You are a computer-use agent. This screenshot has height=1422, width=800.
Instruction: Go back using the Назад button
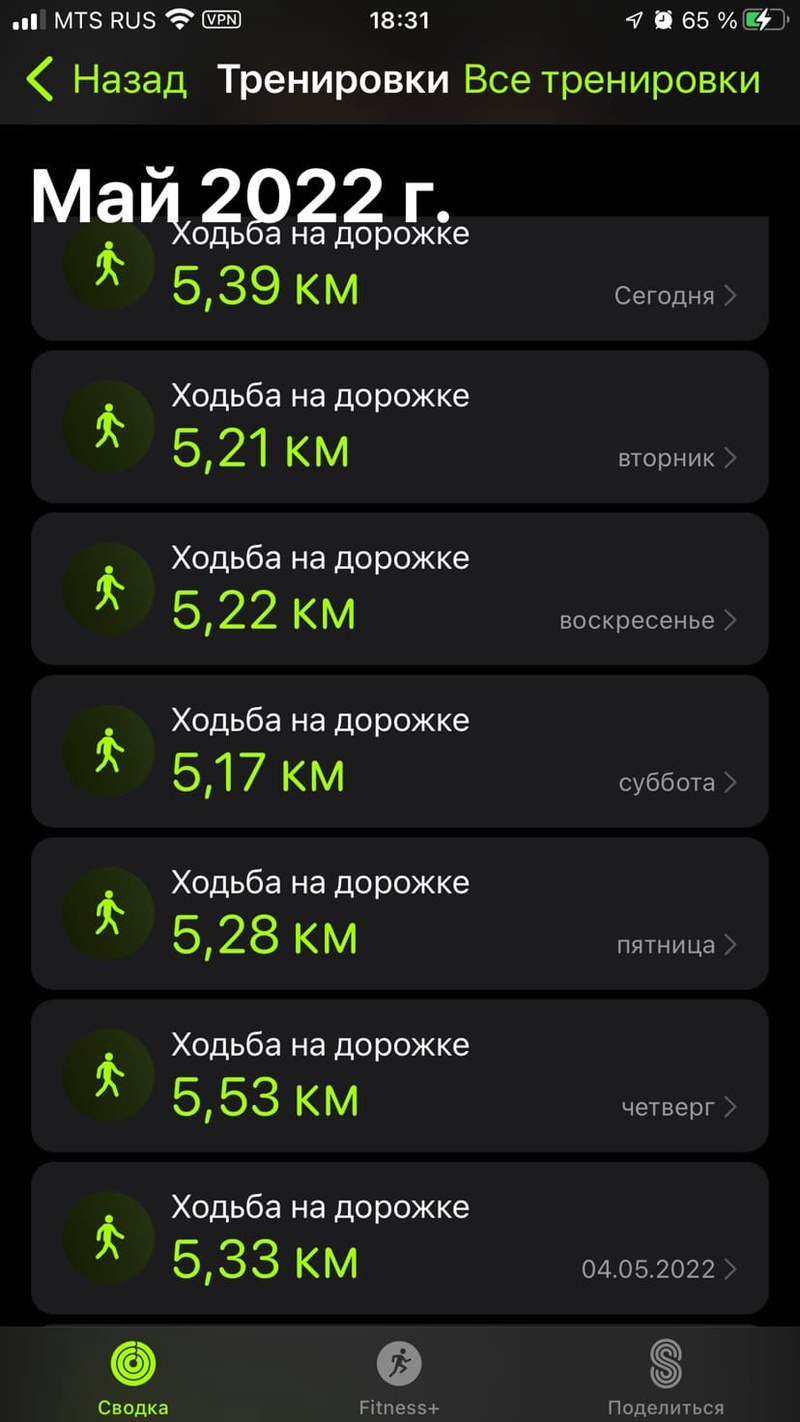(107, 80)
